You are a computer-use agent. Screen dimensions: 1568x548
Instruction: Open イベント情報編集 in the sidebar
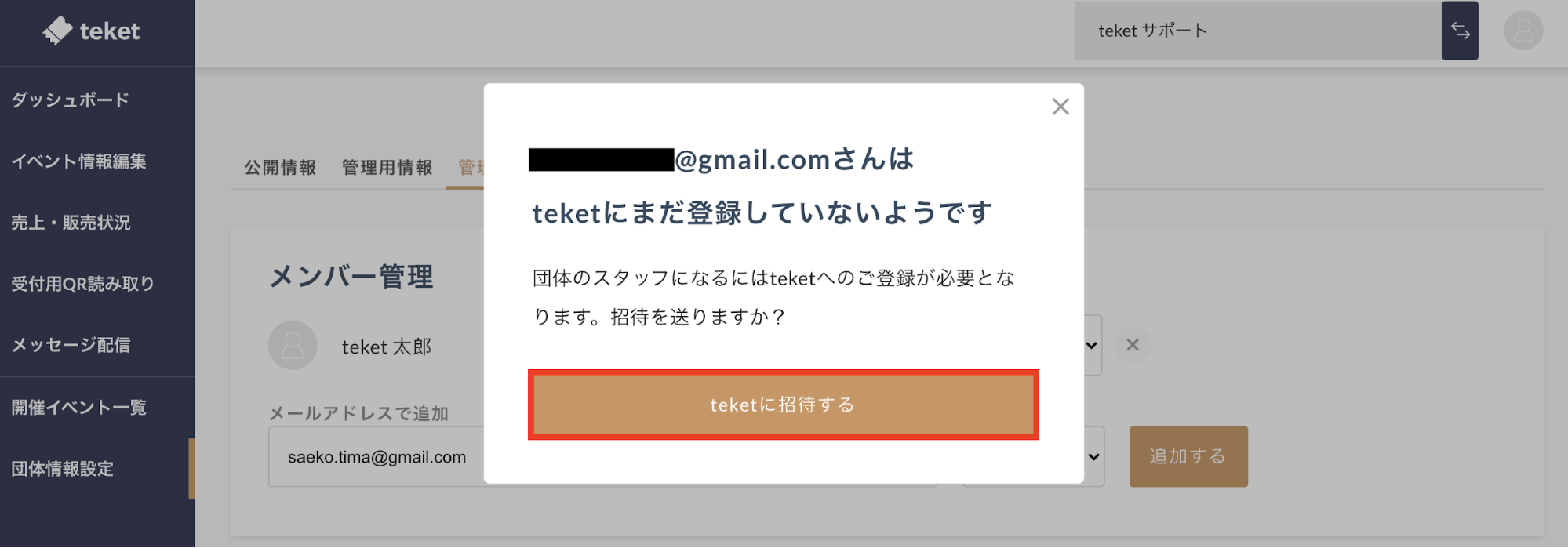78,161
